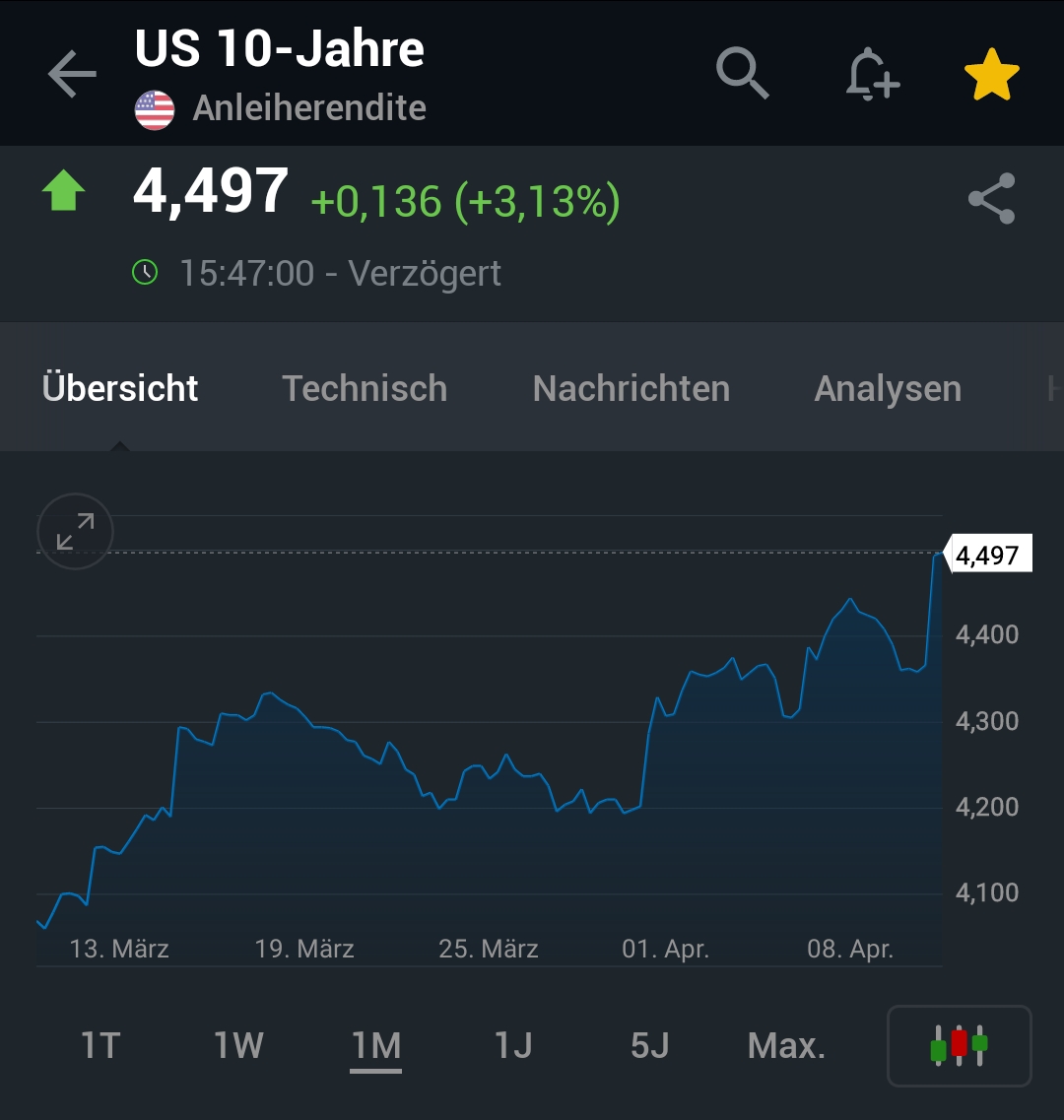Screen dimensions: 1064x1120
Task: Expand the chart to fullscreen
Action: tap(75, 532)
